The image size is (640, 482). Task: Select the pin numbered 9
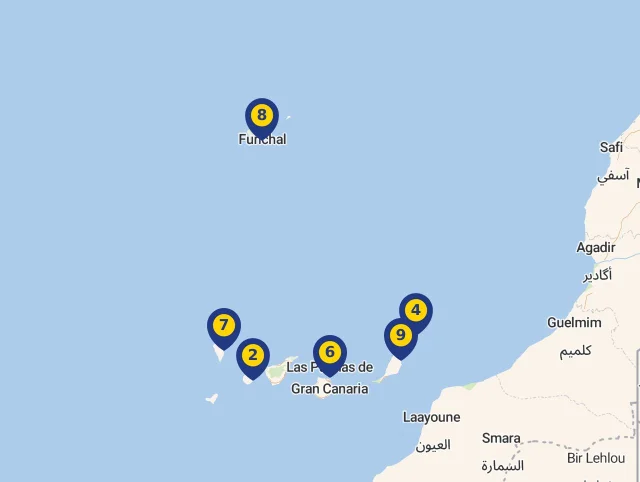click(x=400, y=335)
